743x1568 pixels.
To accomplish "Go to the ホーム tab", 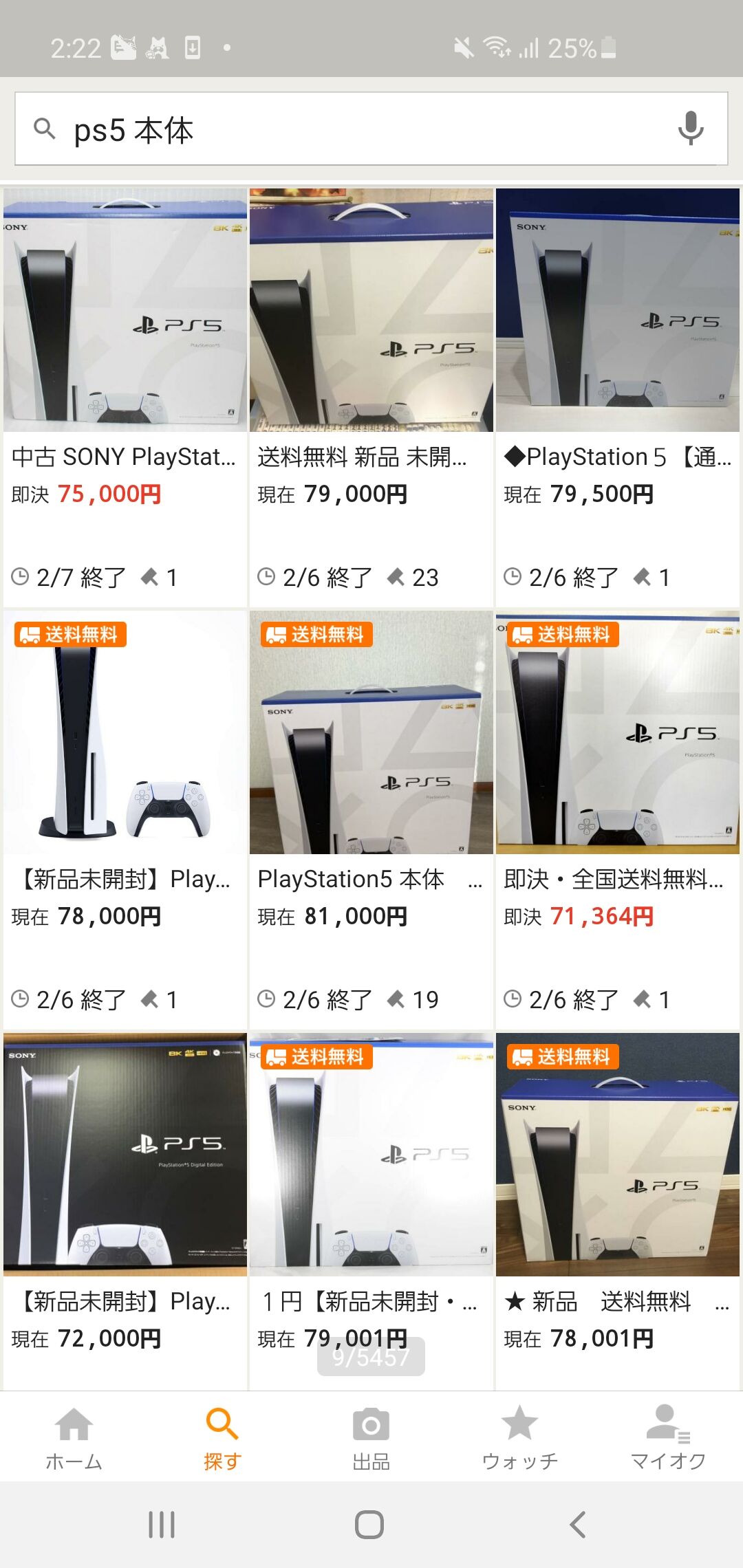I will pyautogui.click(x=74, y=1437).
